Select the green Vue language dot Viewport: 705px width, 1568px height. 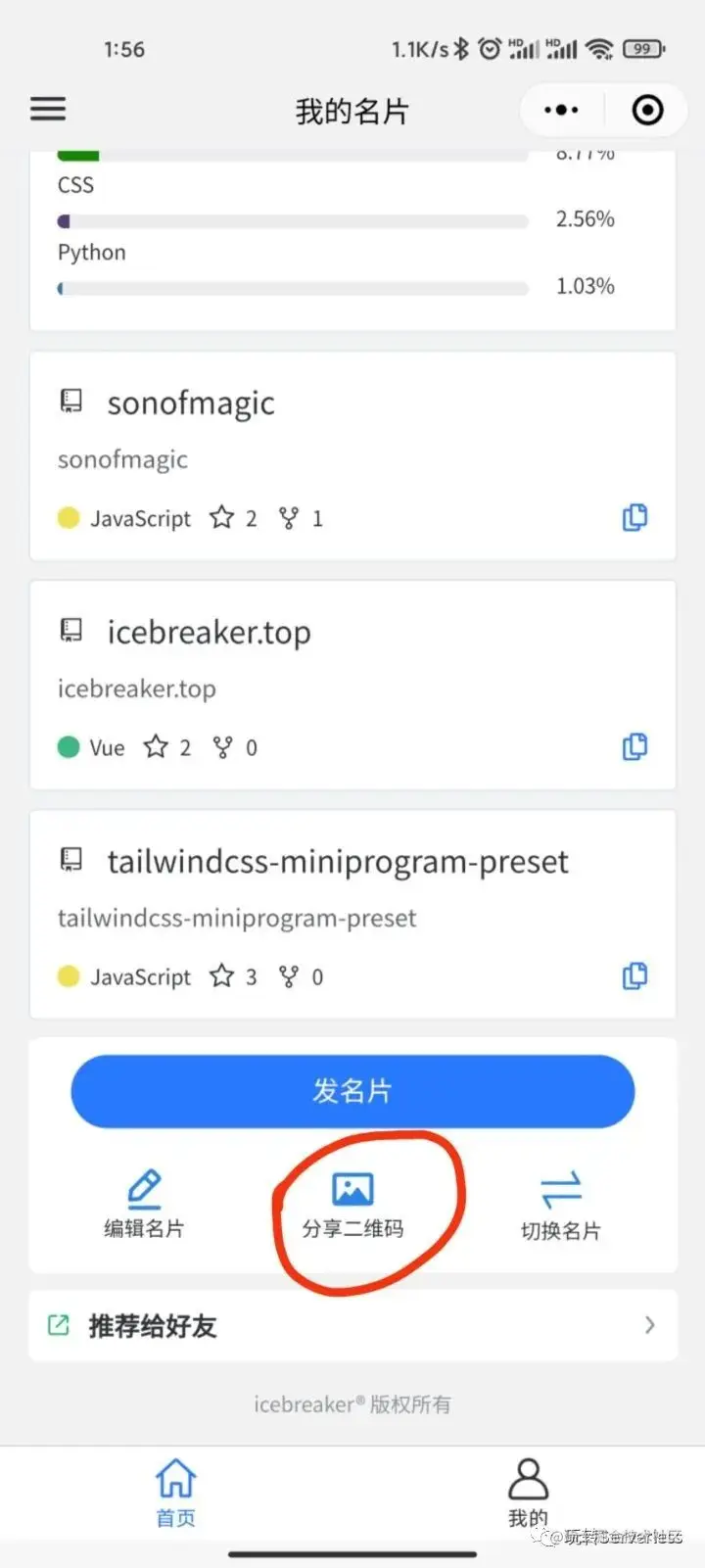[68, 746]
